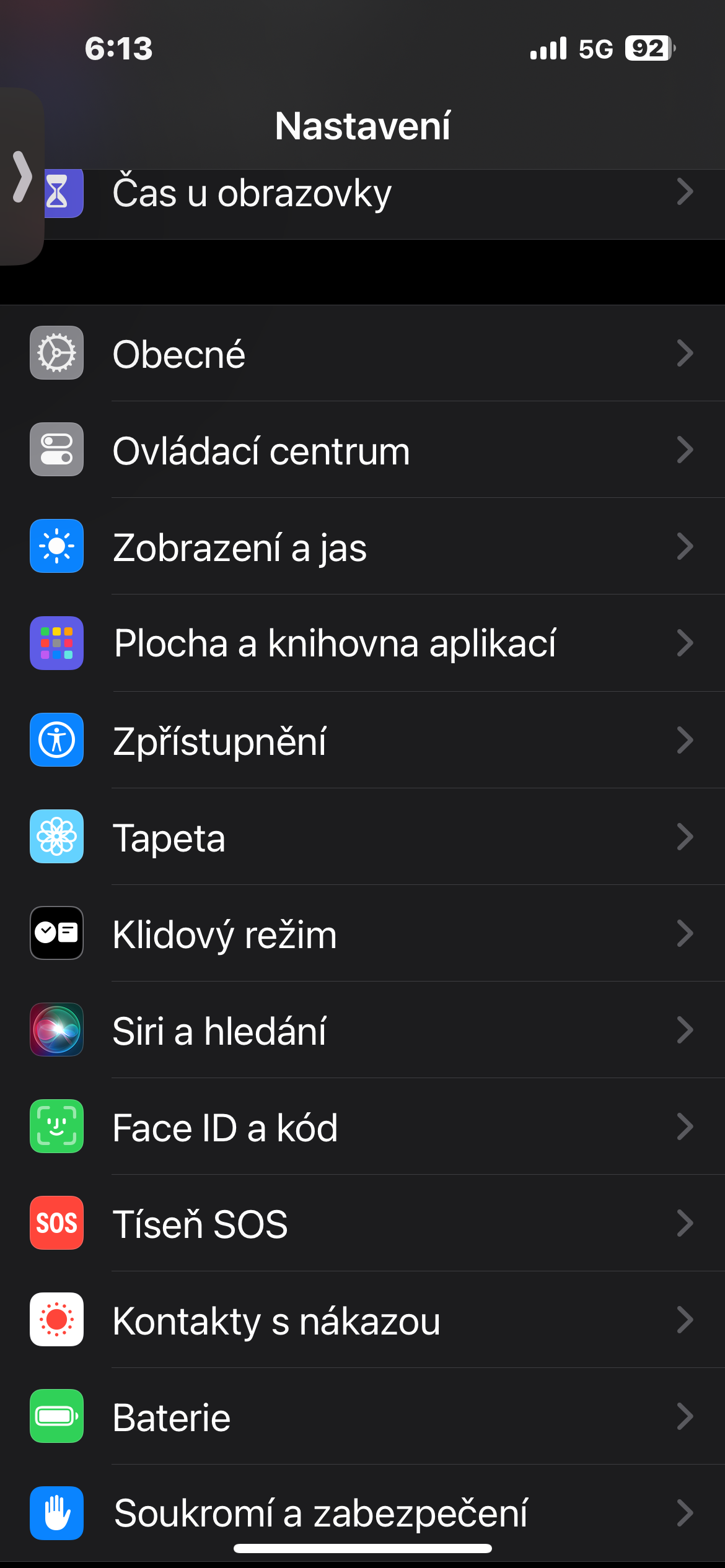Open Zpřístupnění settings
Image resolution: width=725 pixels, height=1568 pixels.
(x=372, y=740)
